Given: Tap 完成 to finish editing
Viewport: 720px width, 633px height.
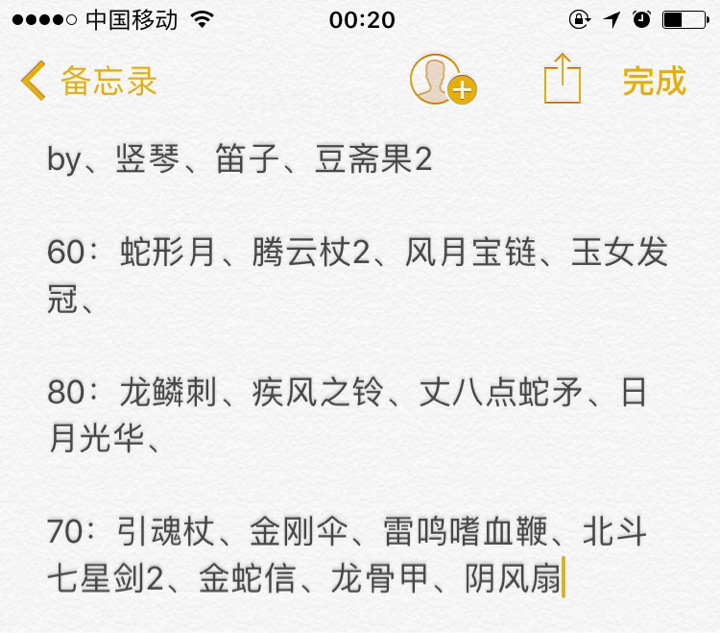Looking at the screenshot, I should click(654, 81).
